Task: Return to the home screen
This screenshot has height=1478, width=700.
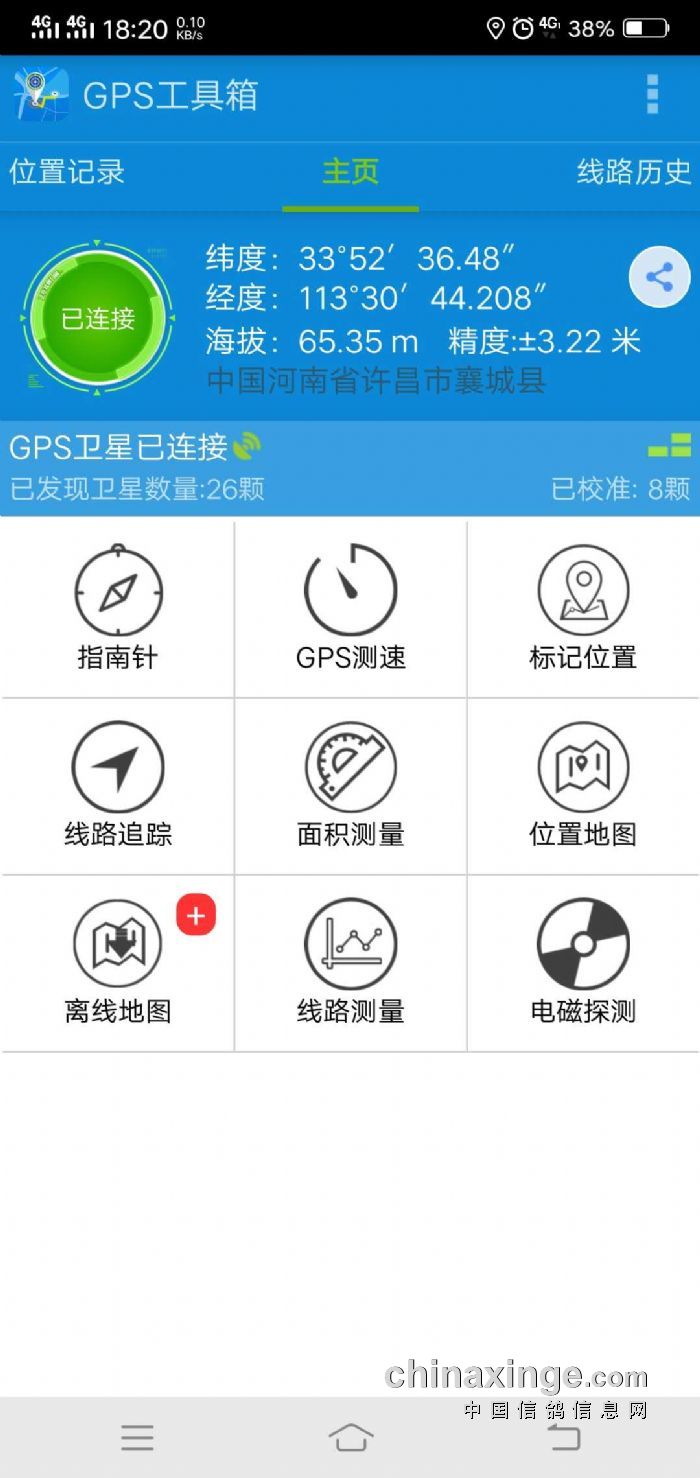Action: [350, 1438]
